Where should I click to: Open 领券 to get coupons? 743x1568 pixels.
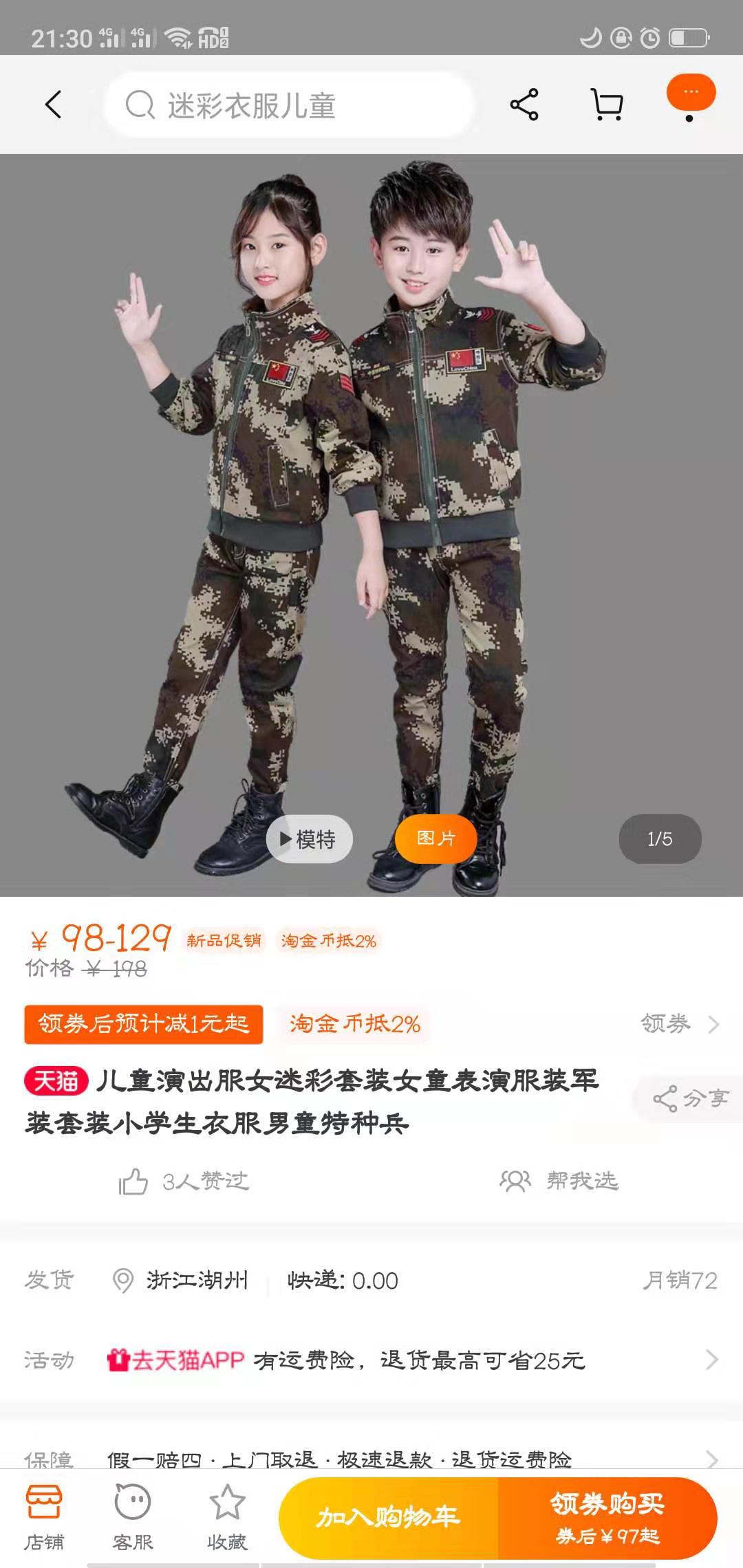point(679,1024)
